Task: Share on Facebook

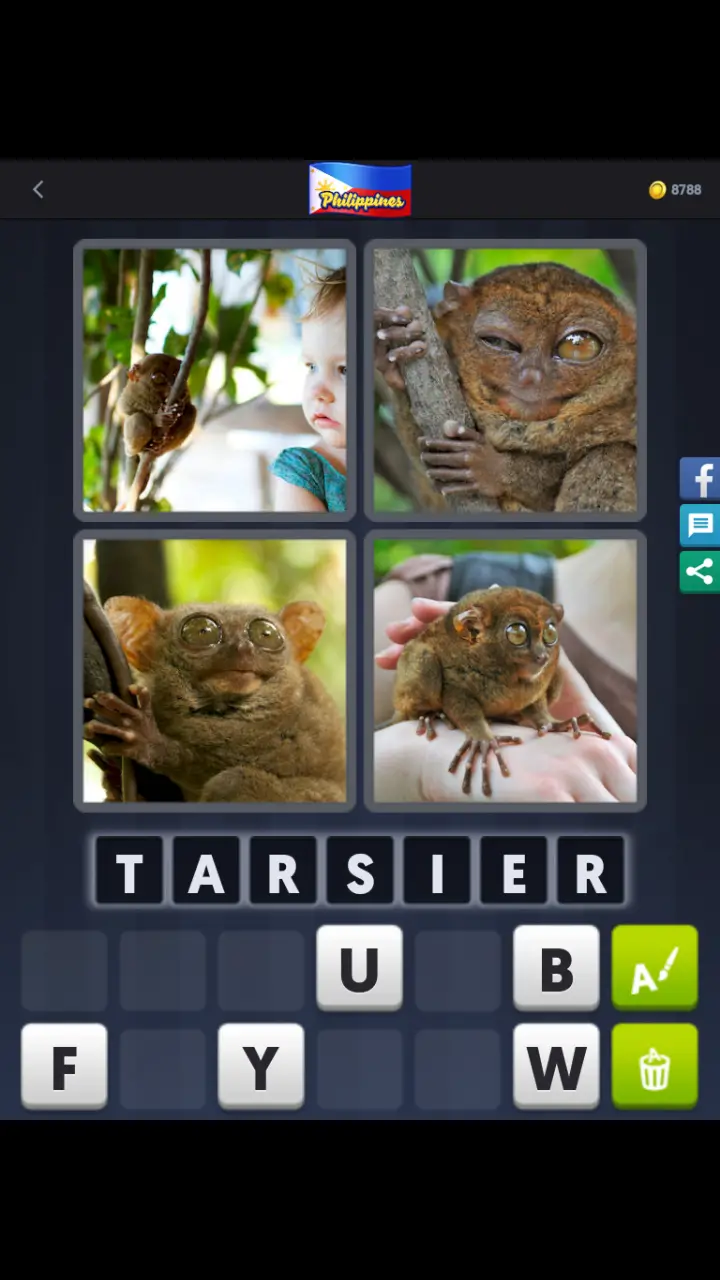Action: click(700, 479)
